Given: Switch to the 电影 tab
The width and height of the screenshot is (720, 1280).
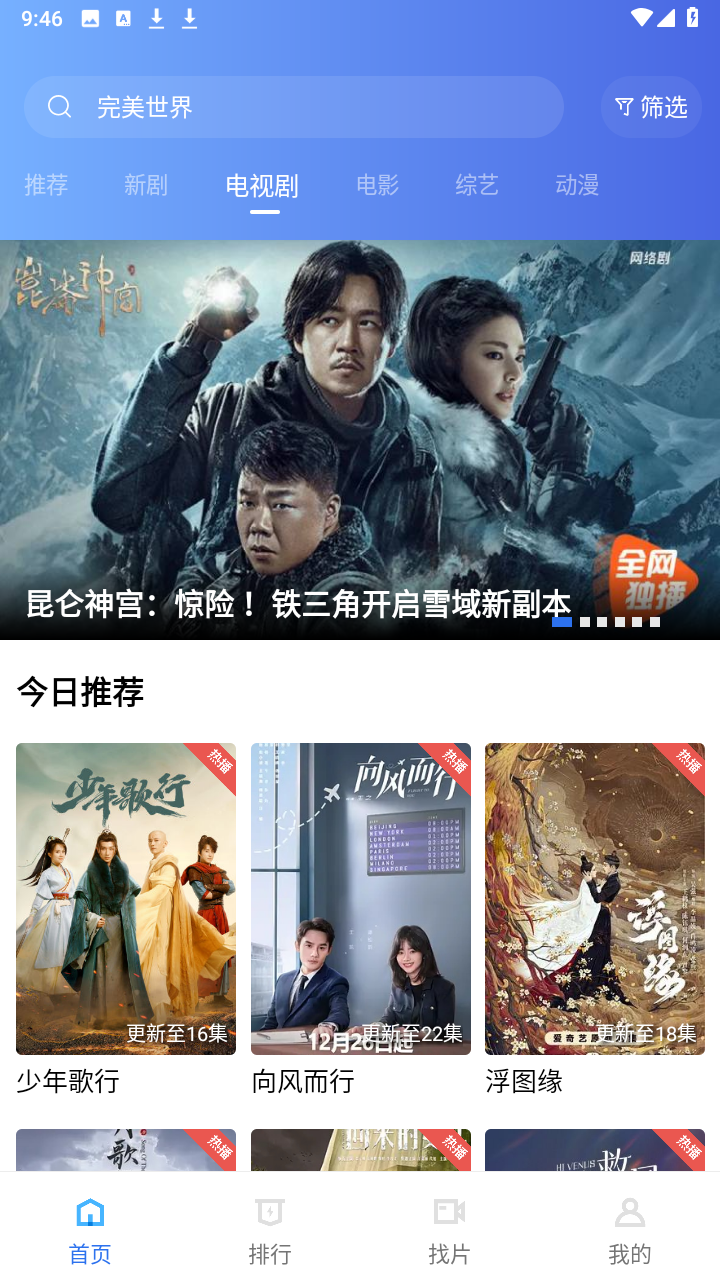Looking at the screenshot, I should 376,184.
